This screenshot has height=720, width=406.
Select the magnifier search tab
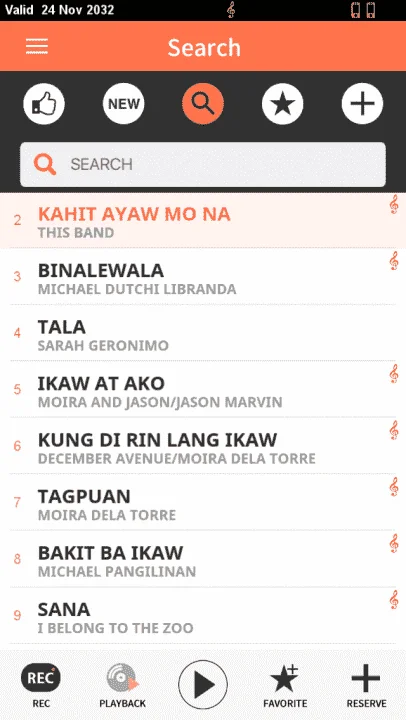[x=203, y=104]
